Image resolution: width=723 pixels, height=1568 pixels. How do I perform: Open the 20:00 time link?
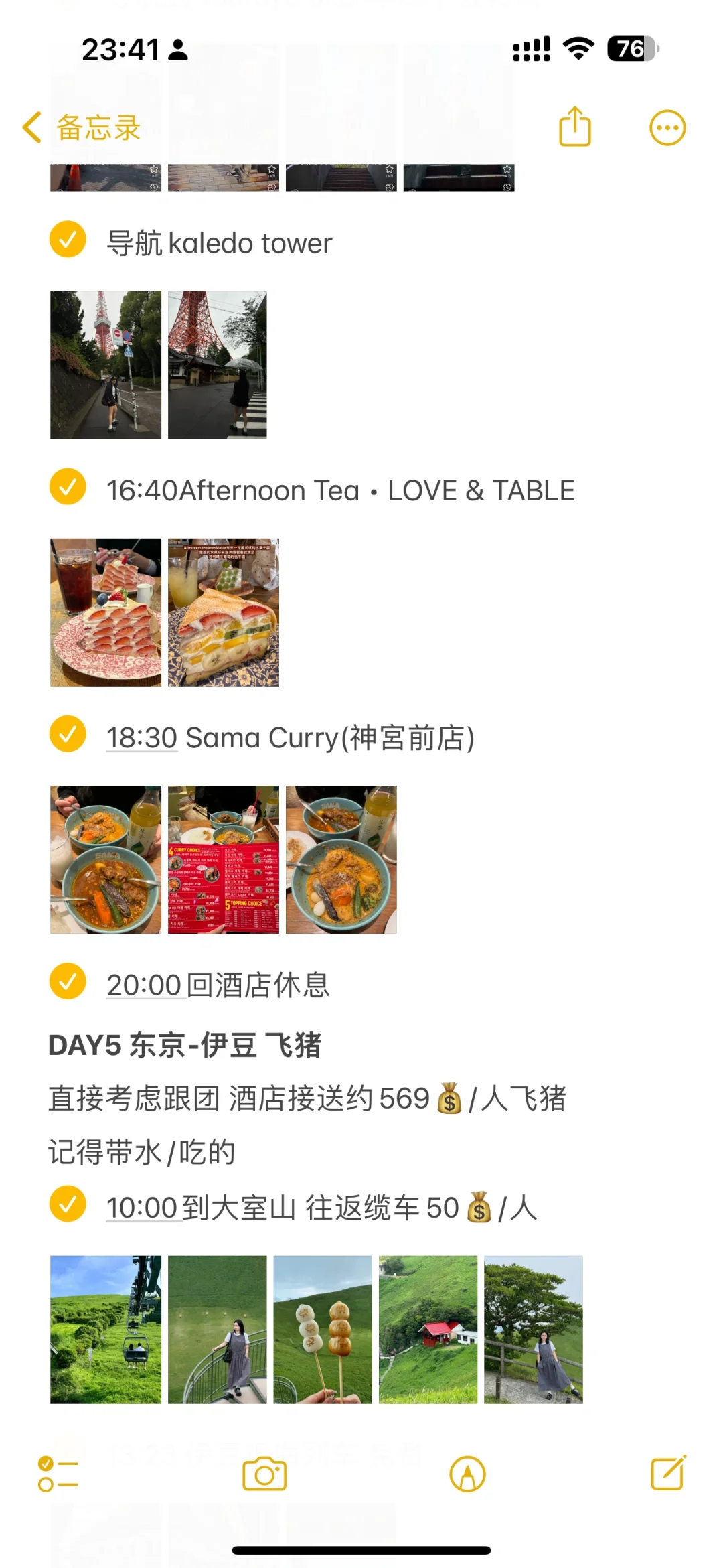145,985
